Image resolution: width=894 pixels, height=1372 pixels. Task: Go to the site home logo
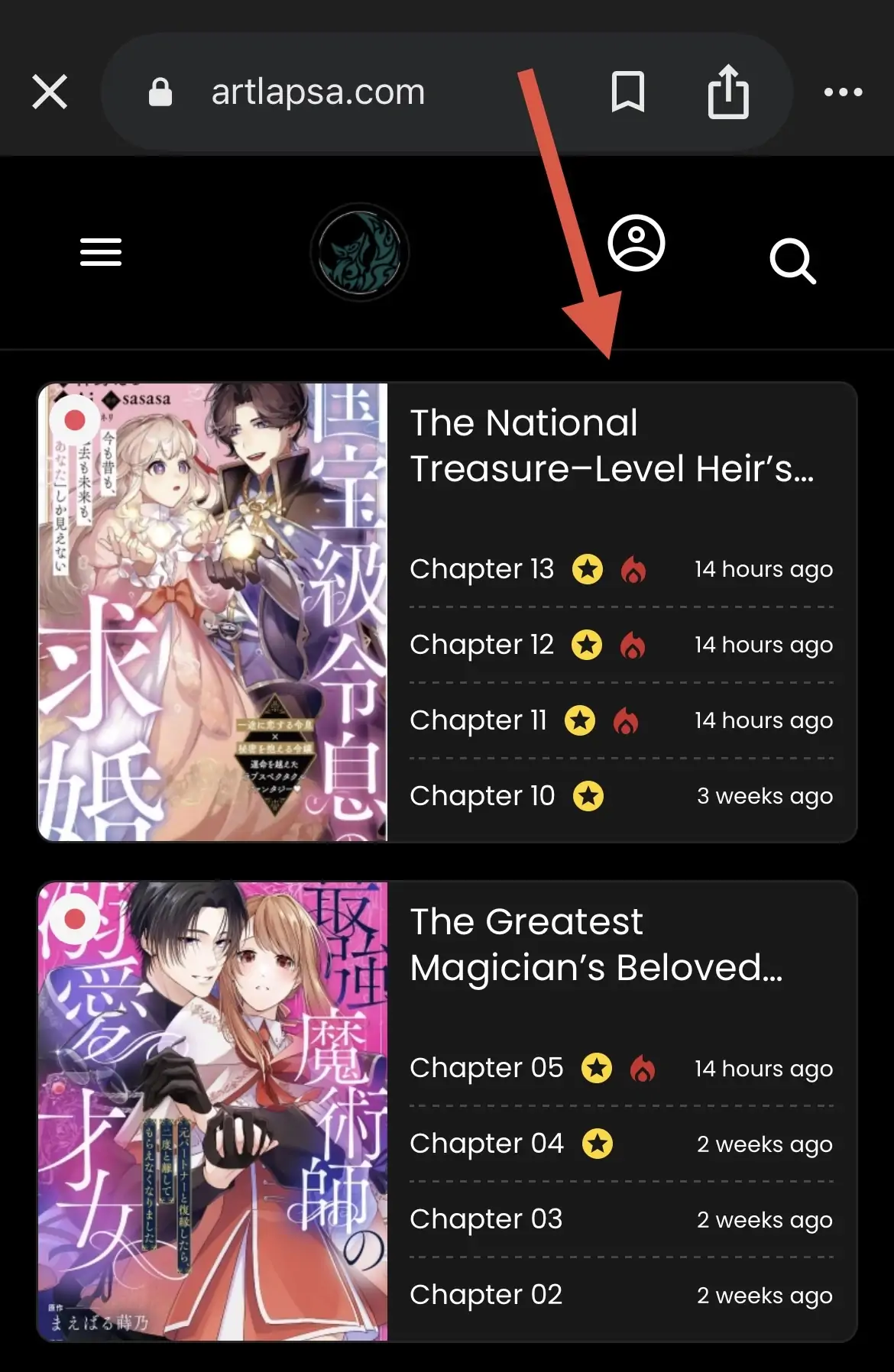coord(360,252)
